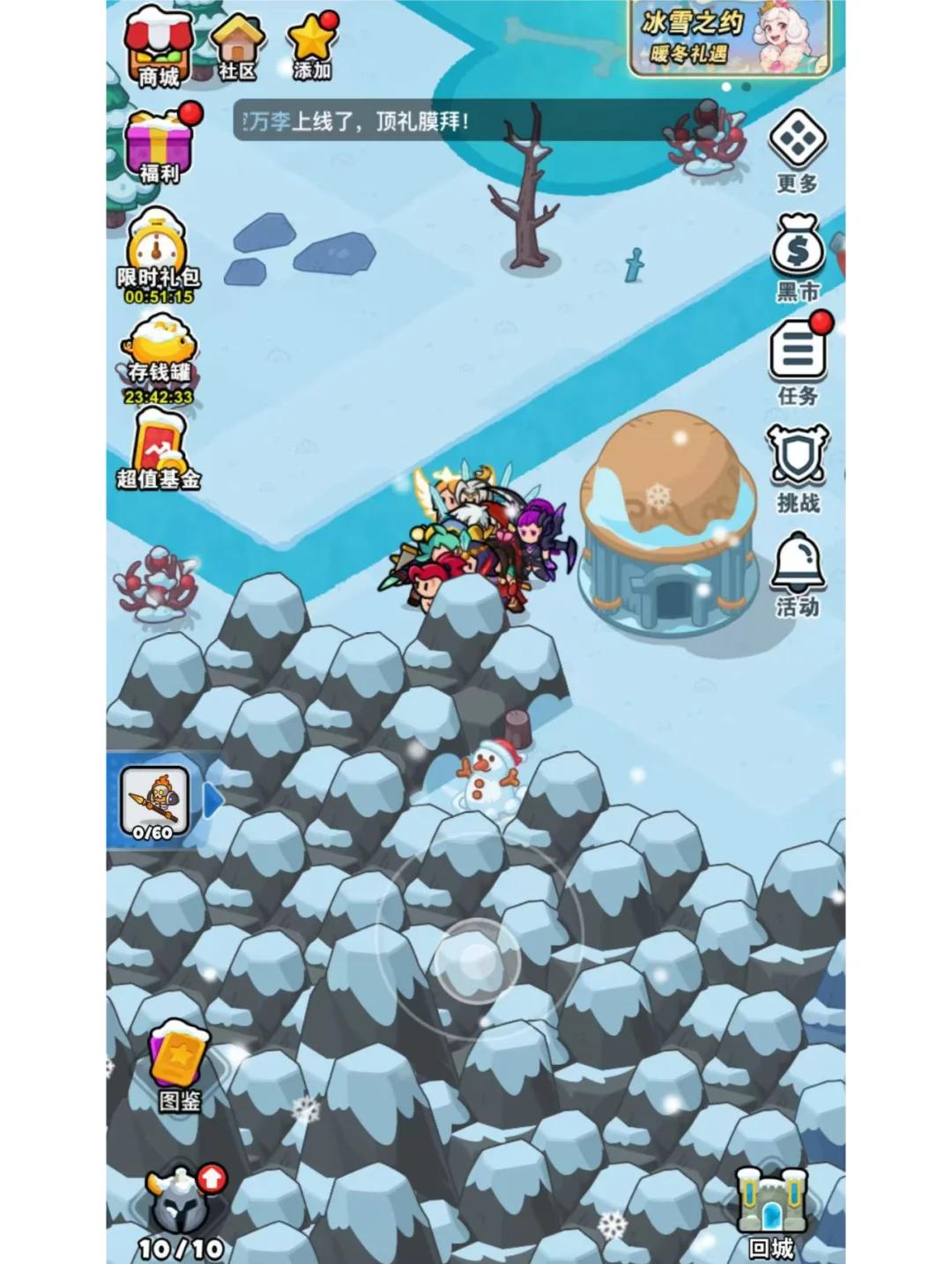The image size is (952, 1264).
Task: Open the 黑市 black market
Action: click(797, 256)
